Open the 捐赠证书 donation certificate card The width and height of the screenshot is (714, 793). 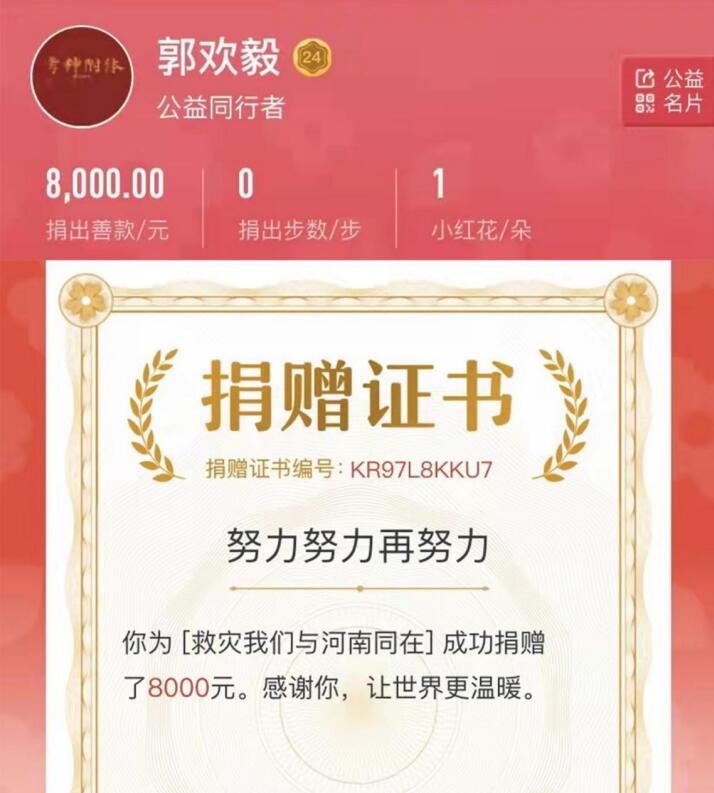[357, 530]
